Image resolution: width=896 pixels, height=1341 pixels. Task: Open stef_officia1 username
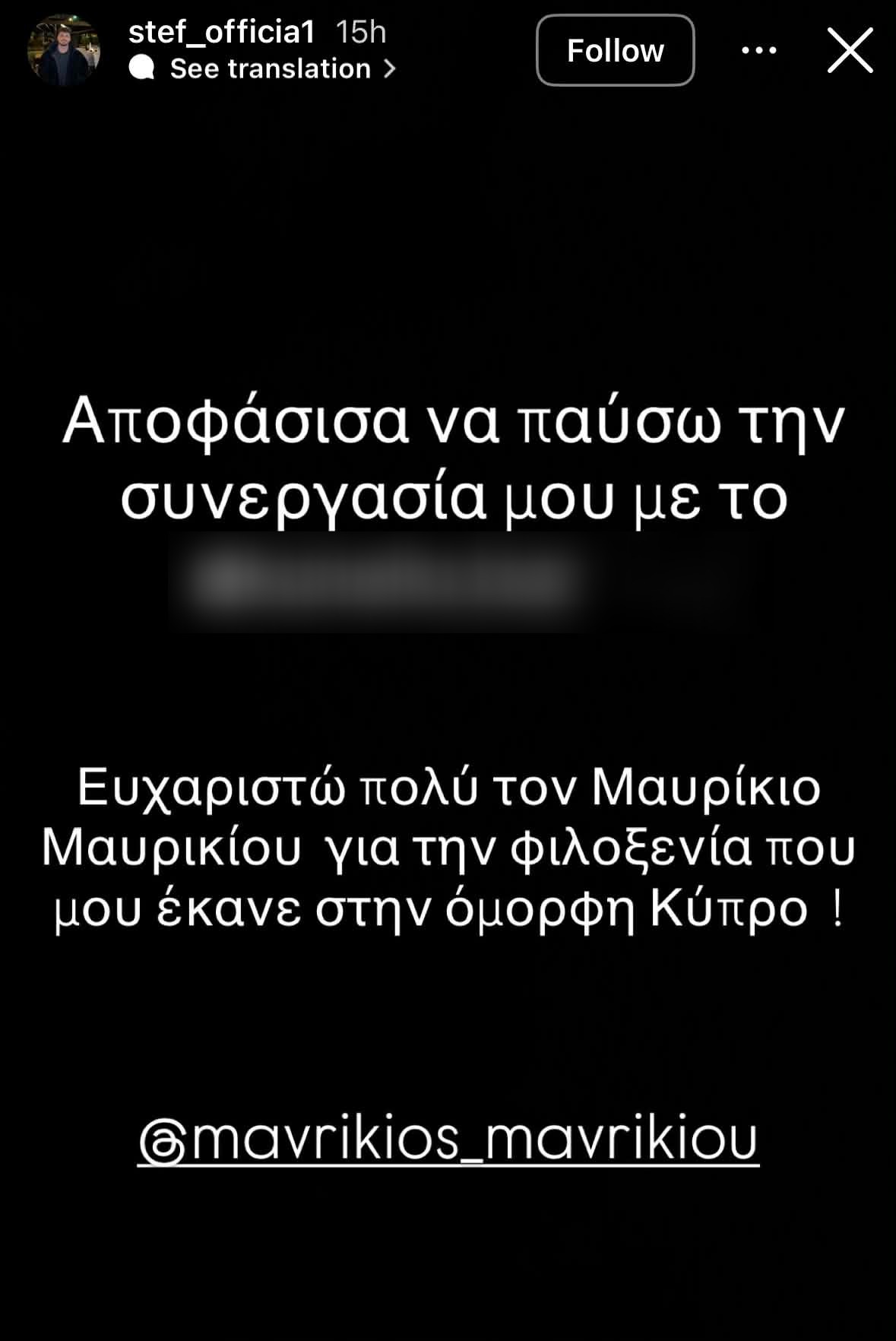(221, 32)
